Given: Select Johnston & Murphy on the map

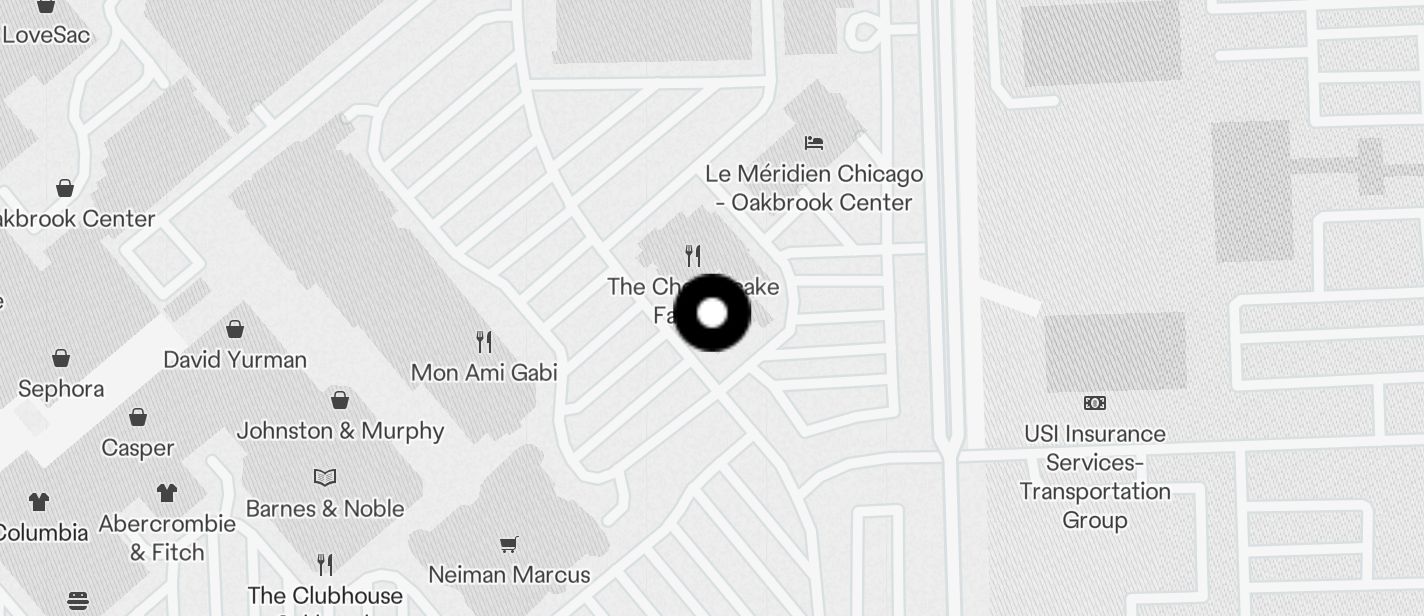Looking at the screenshot, I should tap(340, 401).
